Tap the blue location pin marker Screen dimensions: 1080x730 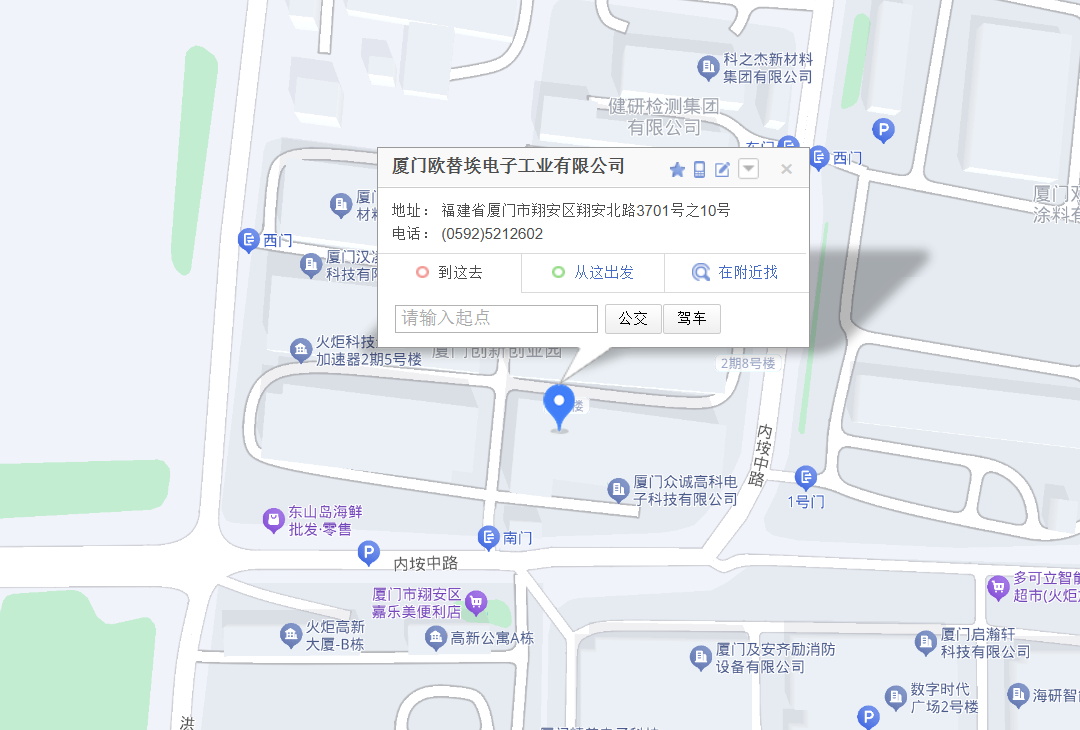[x=559, y=405]
